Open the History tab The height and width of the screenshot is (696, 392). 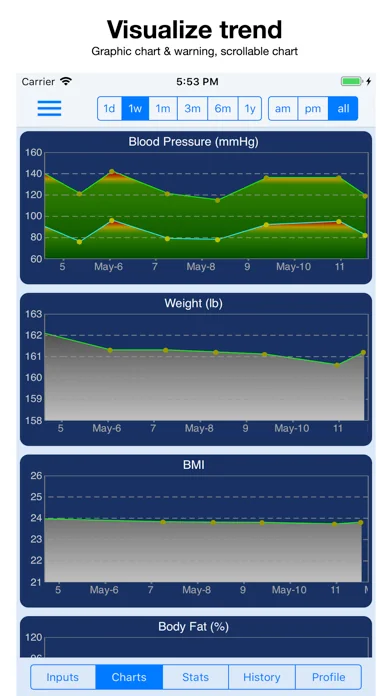click(262, 677)
